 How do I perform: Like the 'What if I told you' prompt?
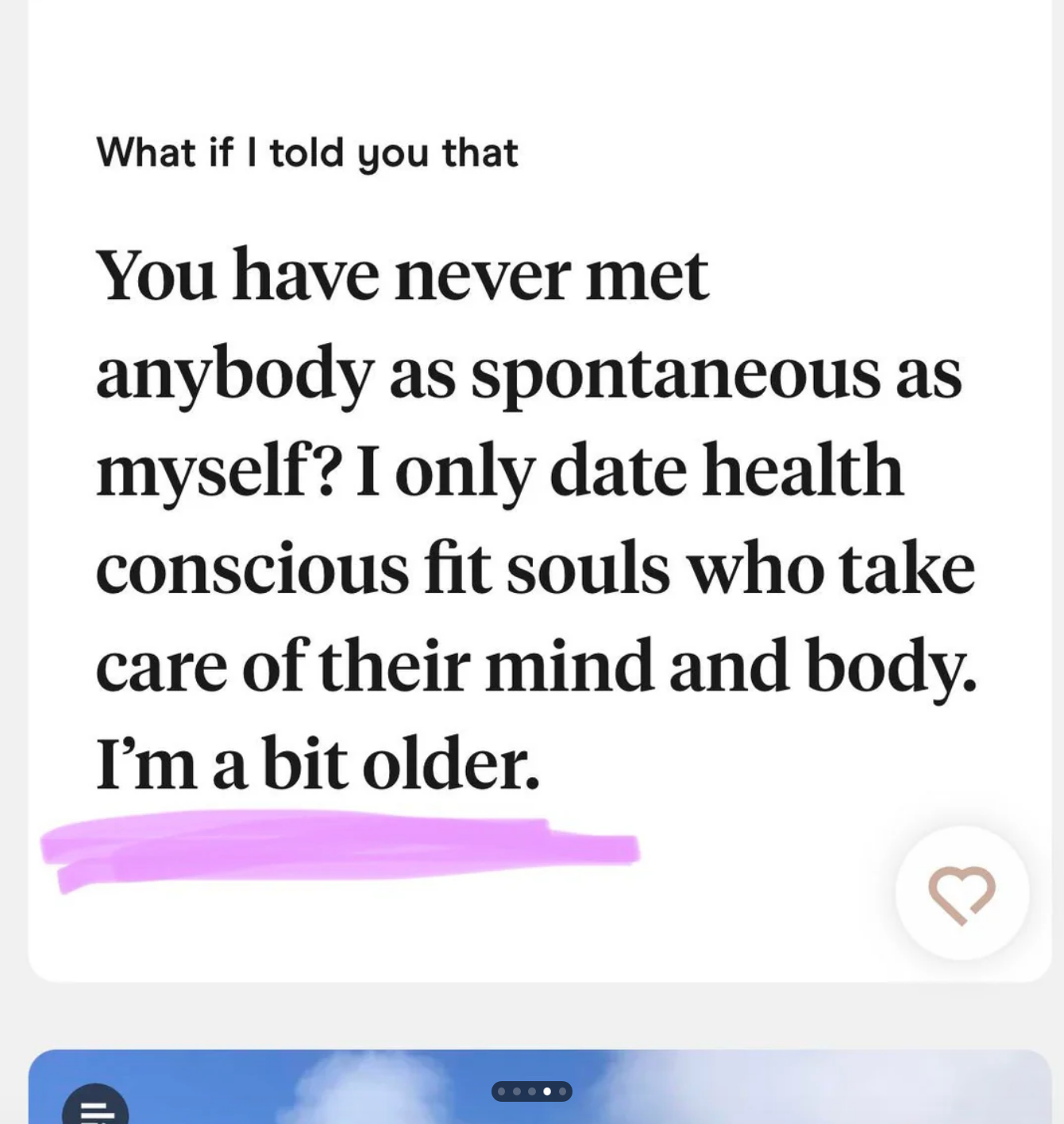[962, 894]
